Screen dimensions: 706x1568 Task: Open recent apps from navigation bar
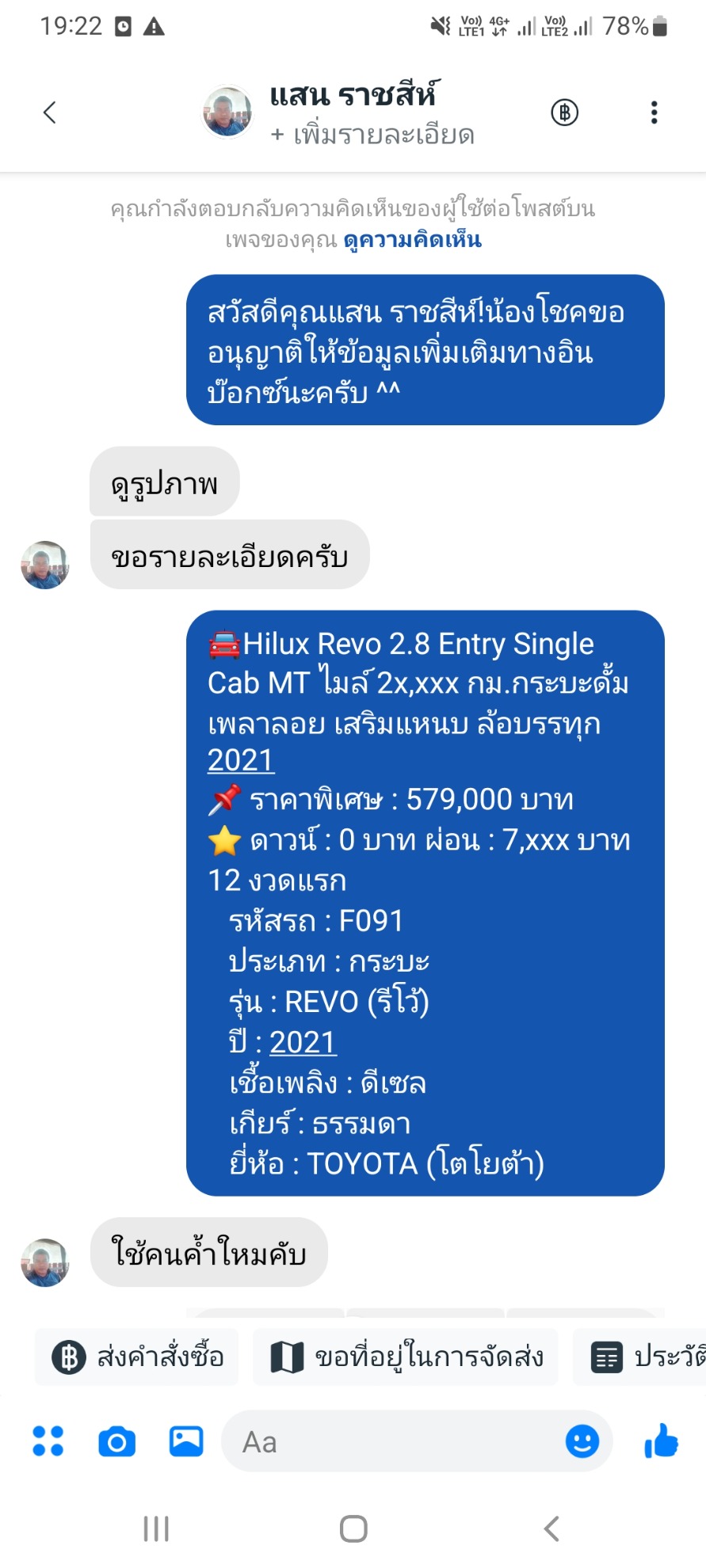[156, 1528]
